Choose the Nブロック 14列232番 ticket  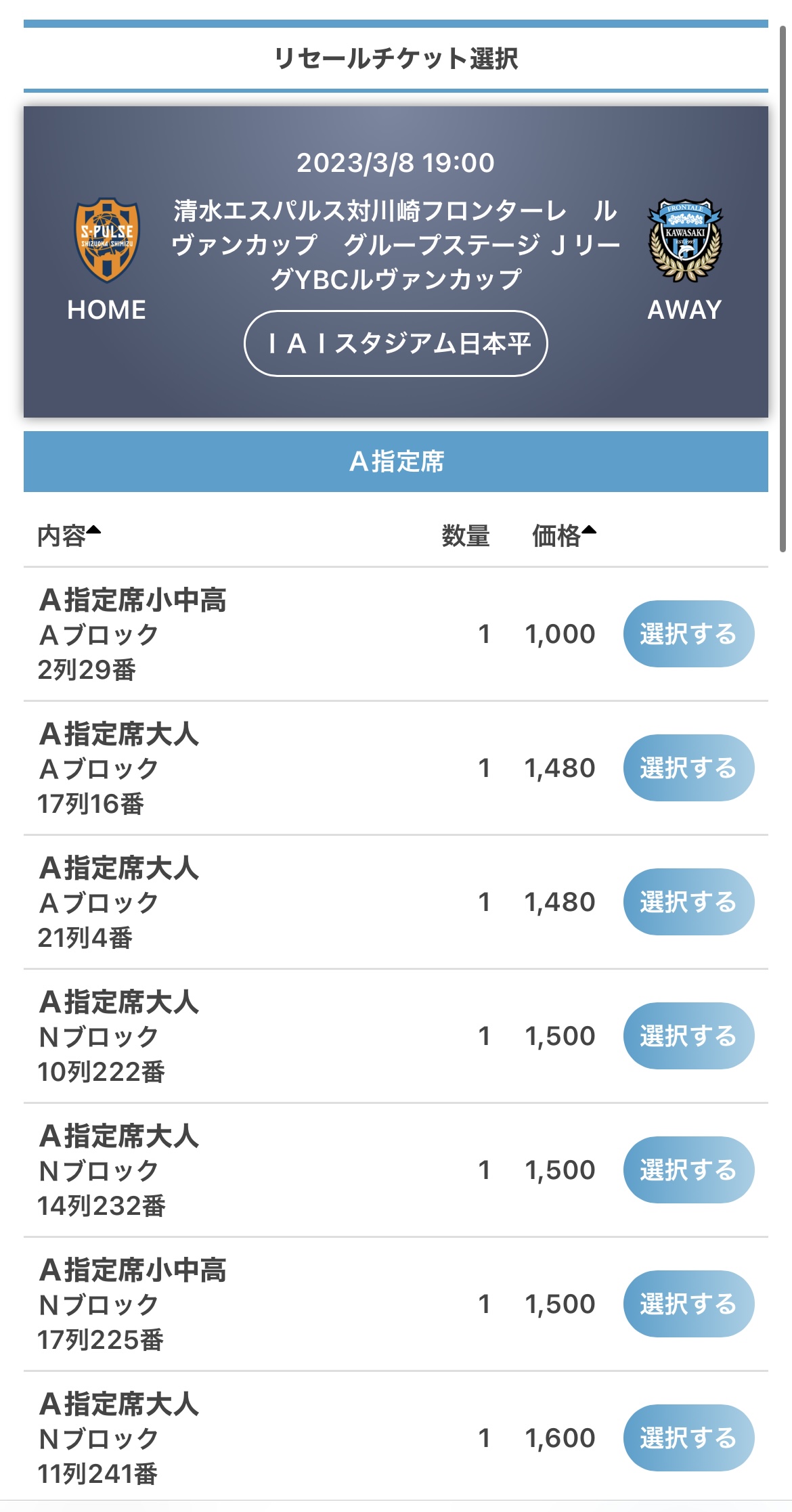[x=688, y=1170]
